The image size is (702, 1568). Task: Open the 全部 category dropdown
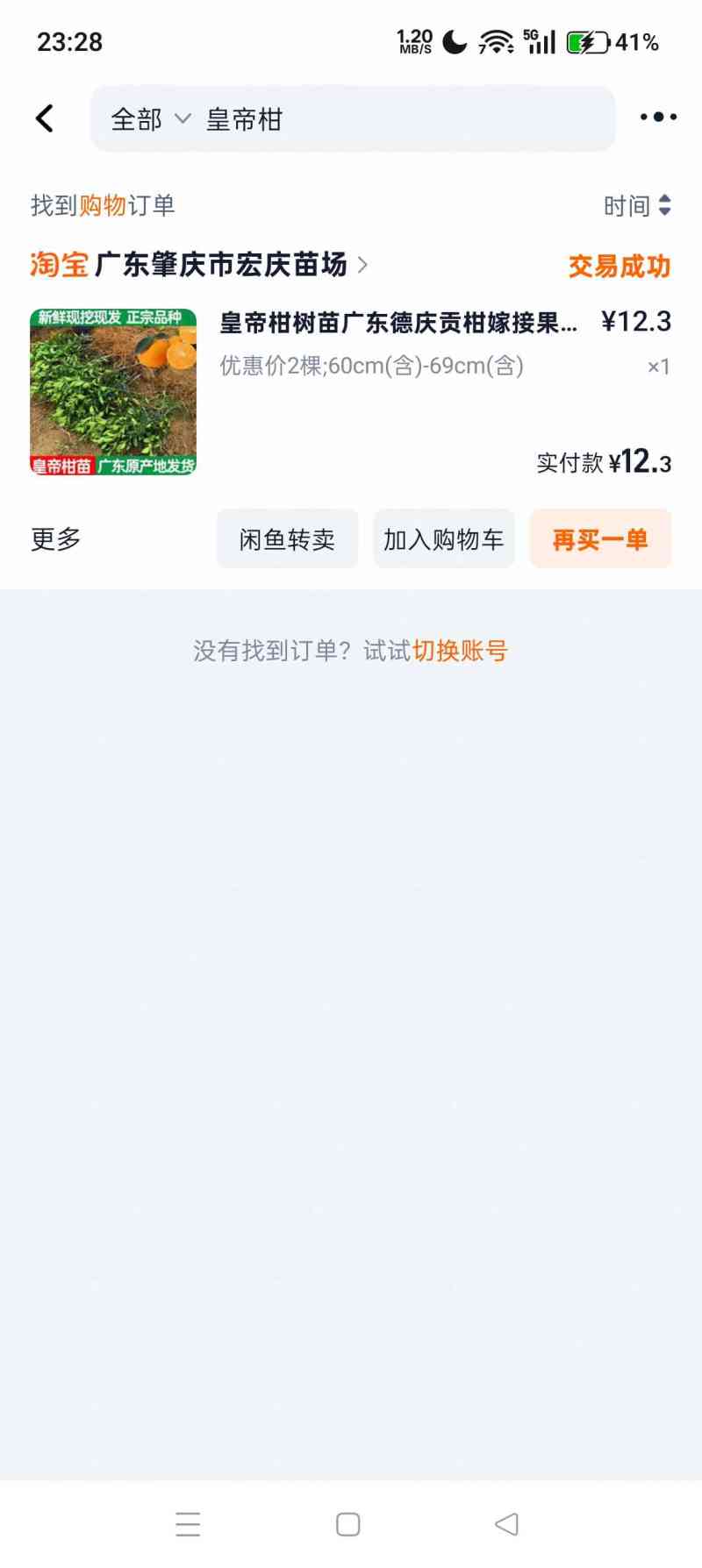click(x=150, y=119)
